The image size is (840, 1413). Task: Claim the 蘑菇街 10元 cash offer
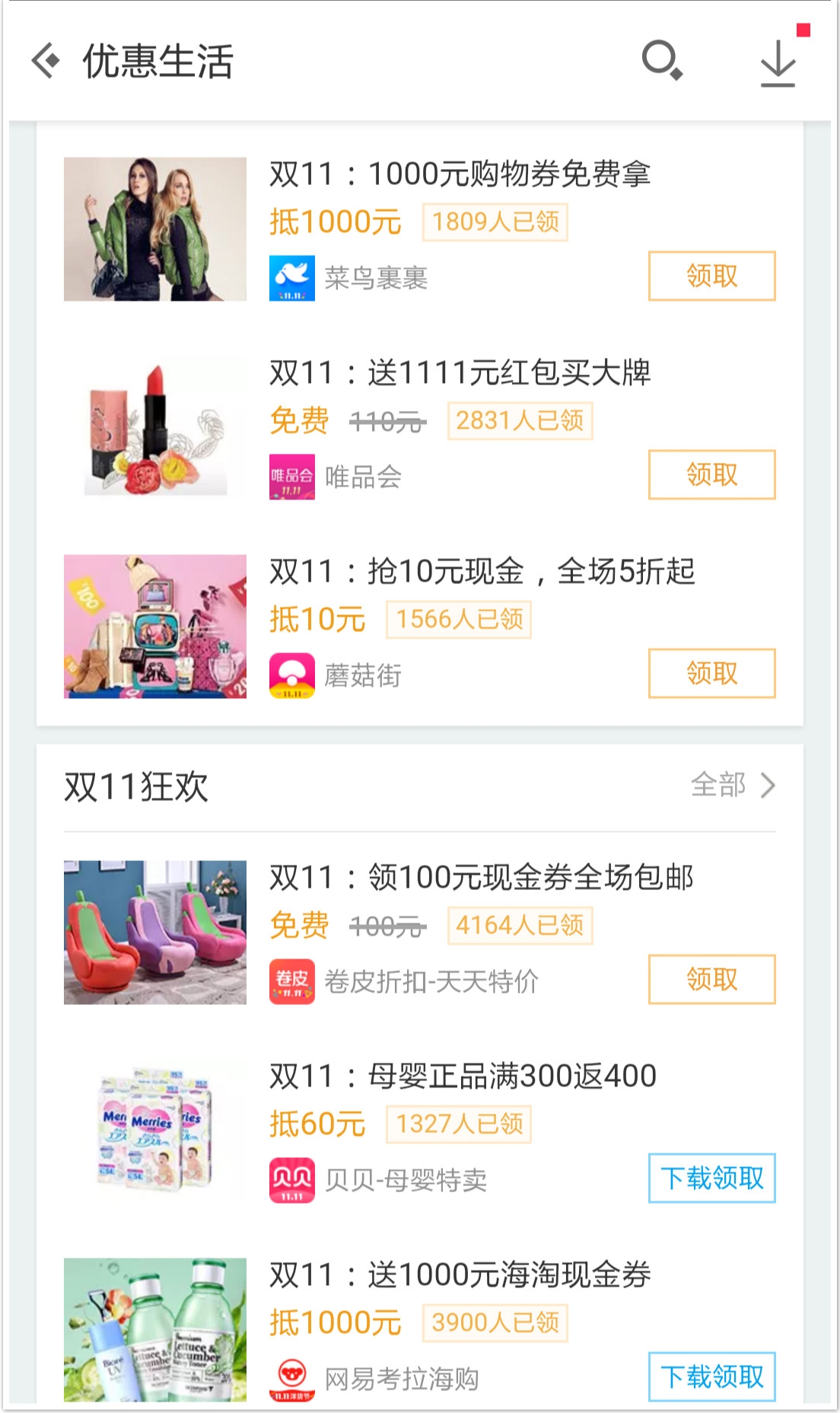click(711, 673)
